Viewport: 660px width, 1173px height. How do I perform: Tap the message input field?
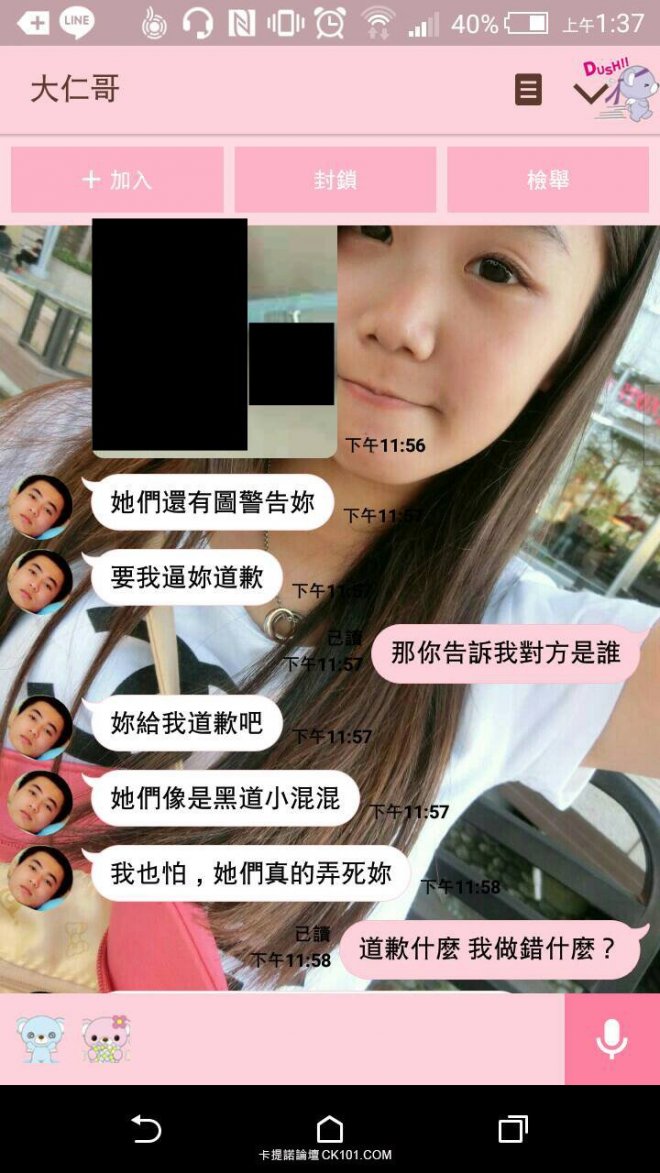(x=350, y=1039)
